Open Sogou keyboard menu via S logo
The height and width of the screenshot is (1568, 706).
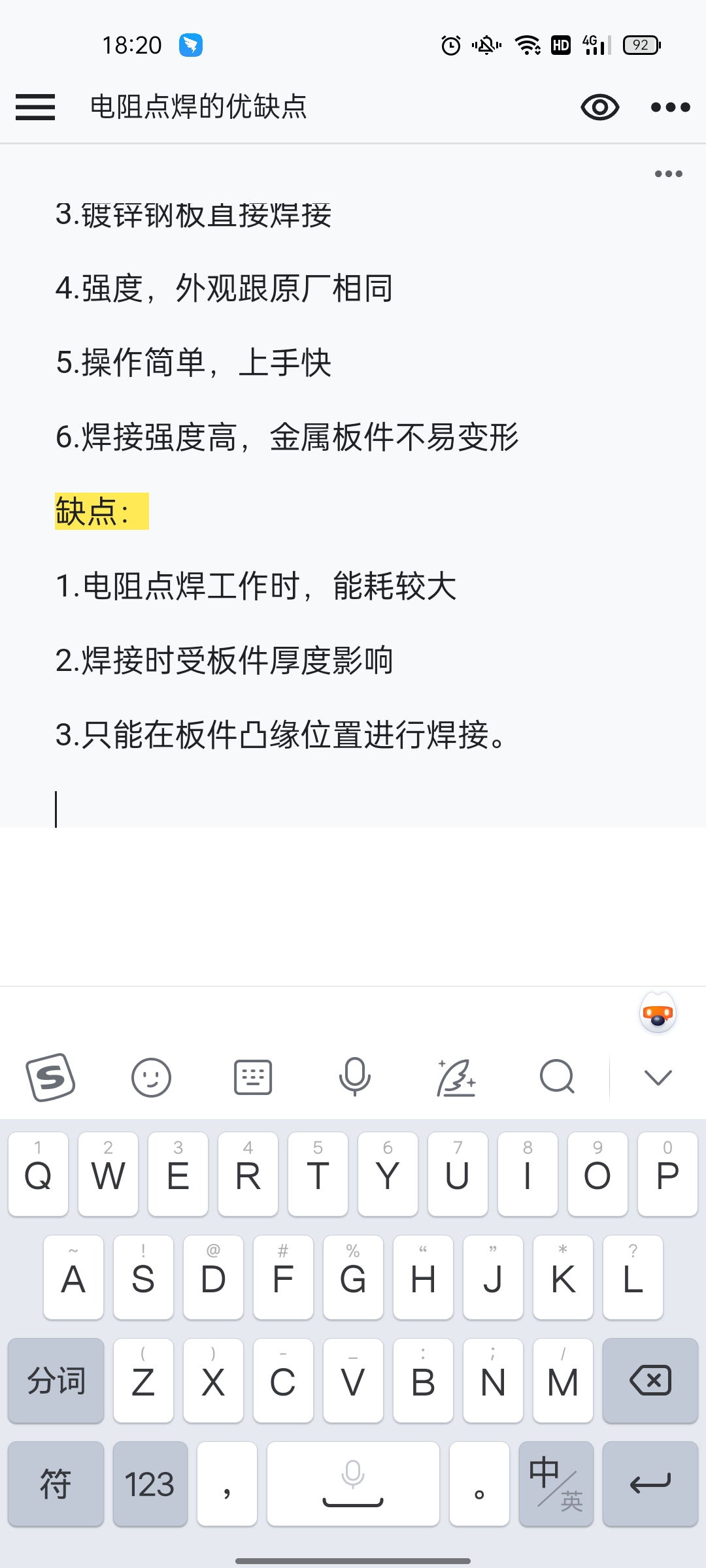pyautogui.click(x=52, y=1078)
